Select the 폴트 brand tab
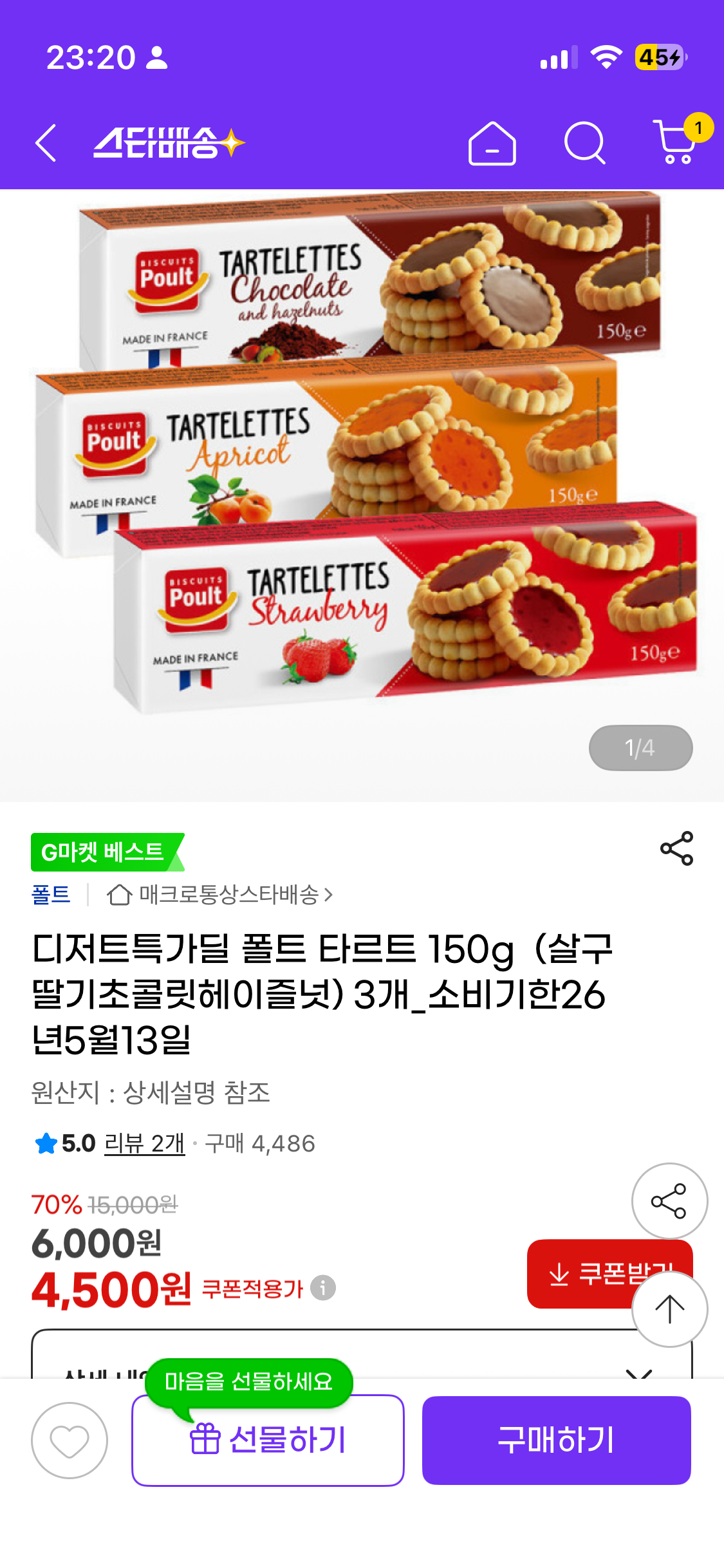The height and width of the screenshot is (1568, 724). (x=51, y=895)
